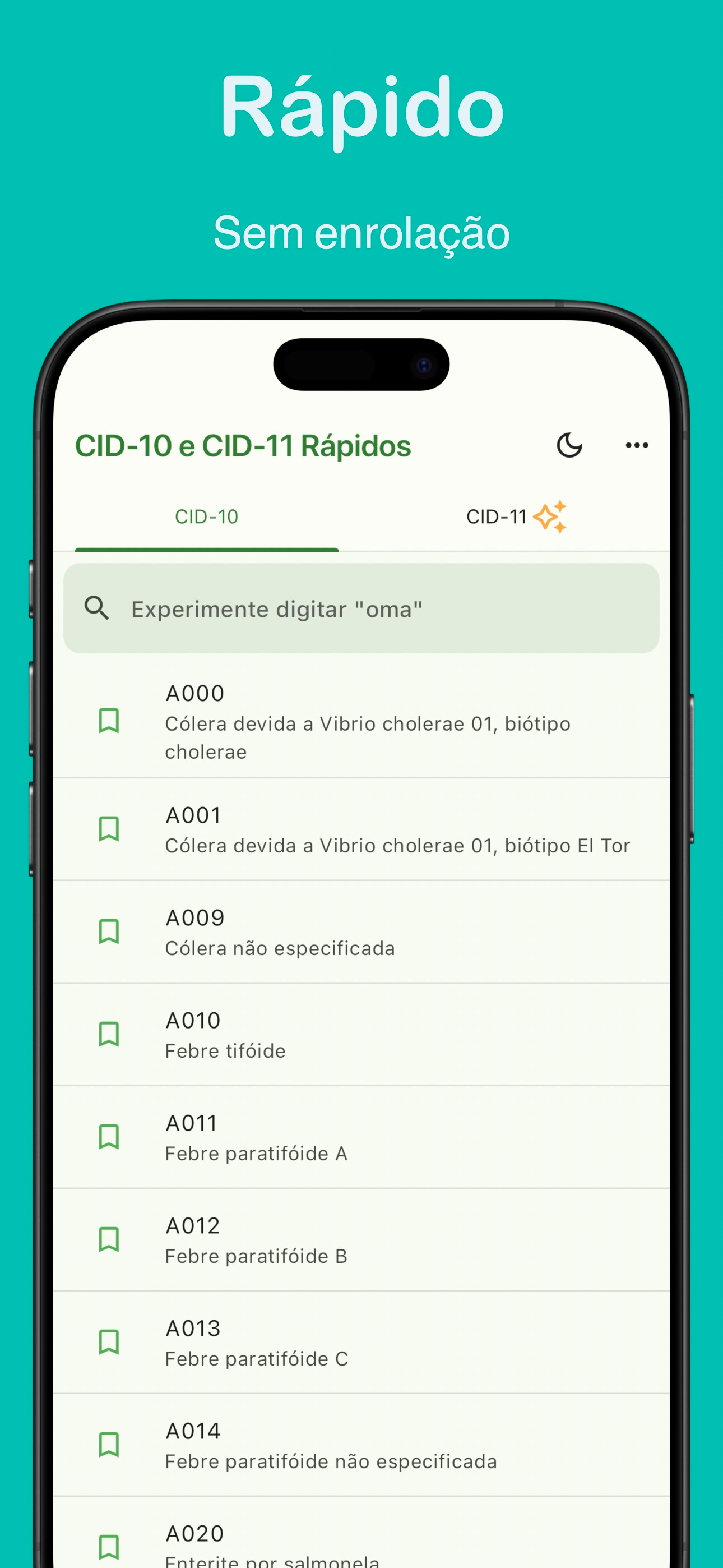
Task: Toggle dark mode using the moon icon
Action: click(x=568, y=445)
